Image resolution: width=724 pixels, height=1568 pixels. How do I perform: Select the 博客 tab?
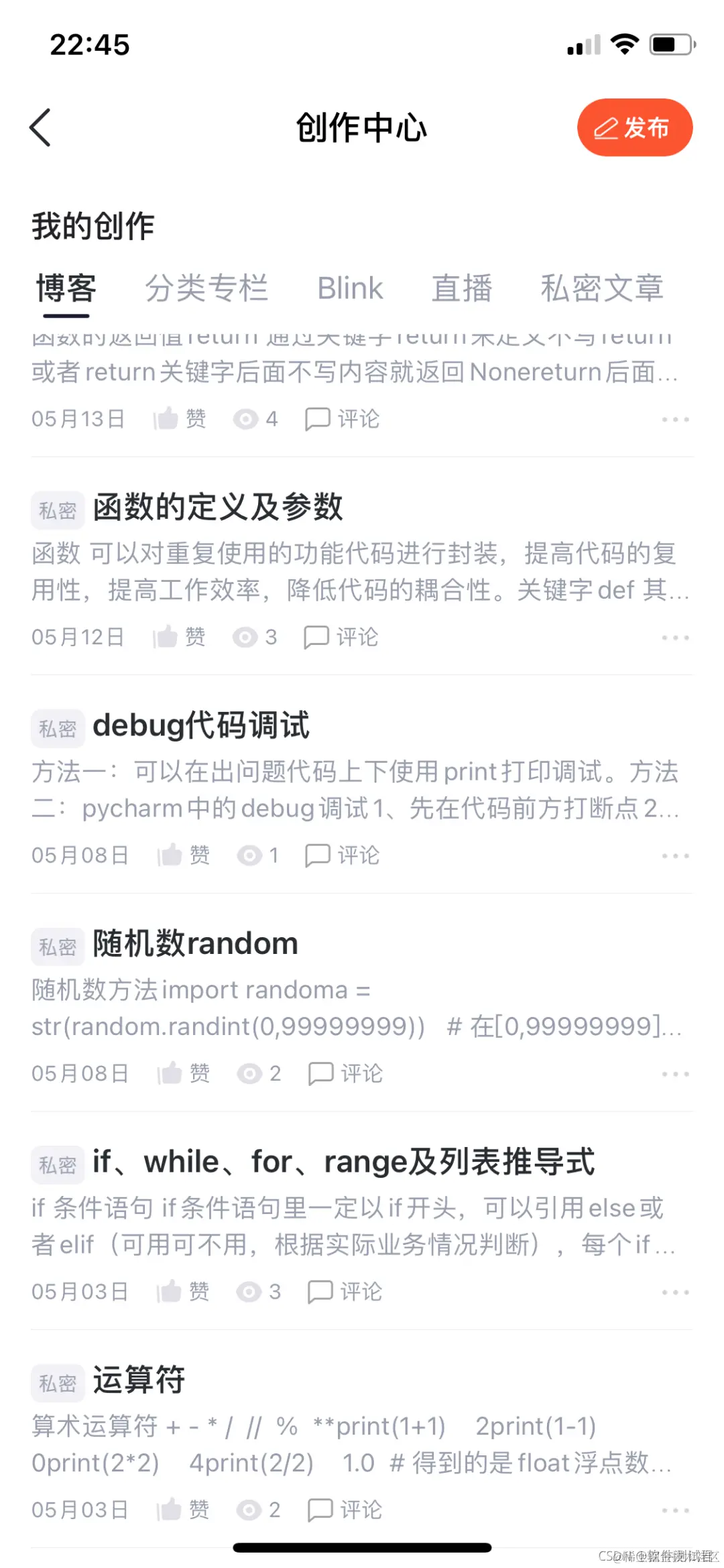tap(66, 289)
